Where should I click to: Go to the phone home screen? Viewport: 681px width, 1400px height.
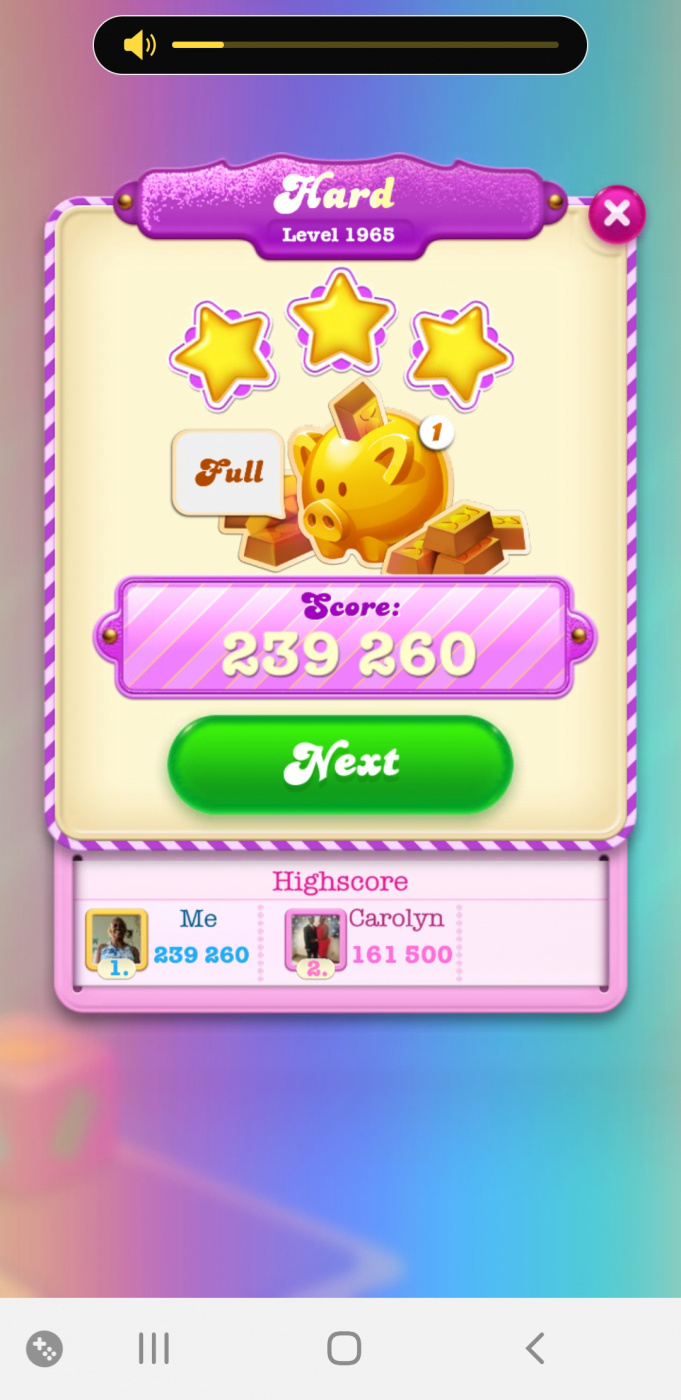click(343, 1349)
